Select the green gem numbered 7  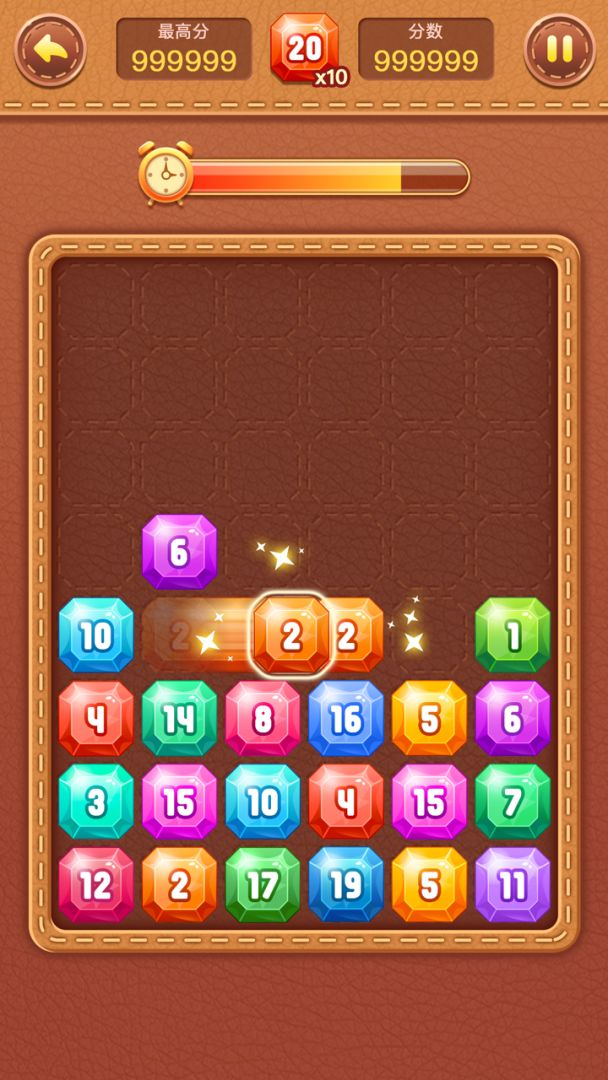click(x=512, y=801)
